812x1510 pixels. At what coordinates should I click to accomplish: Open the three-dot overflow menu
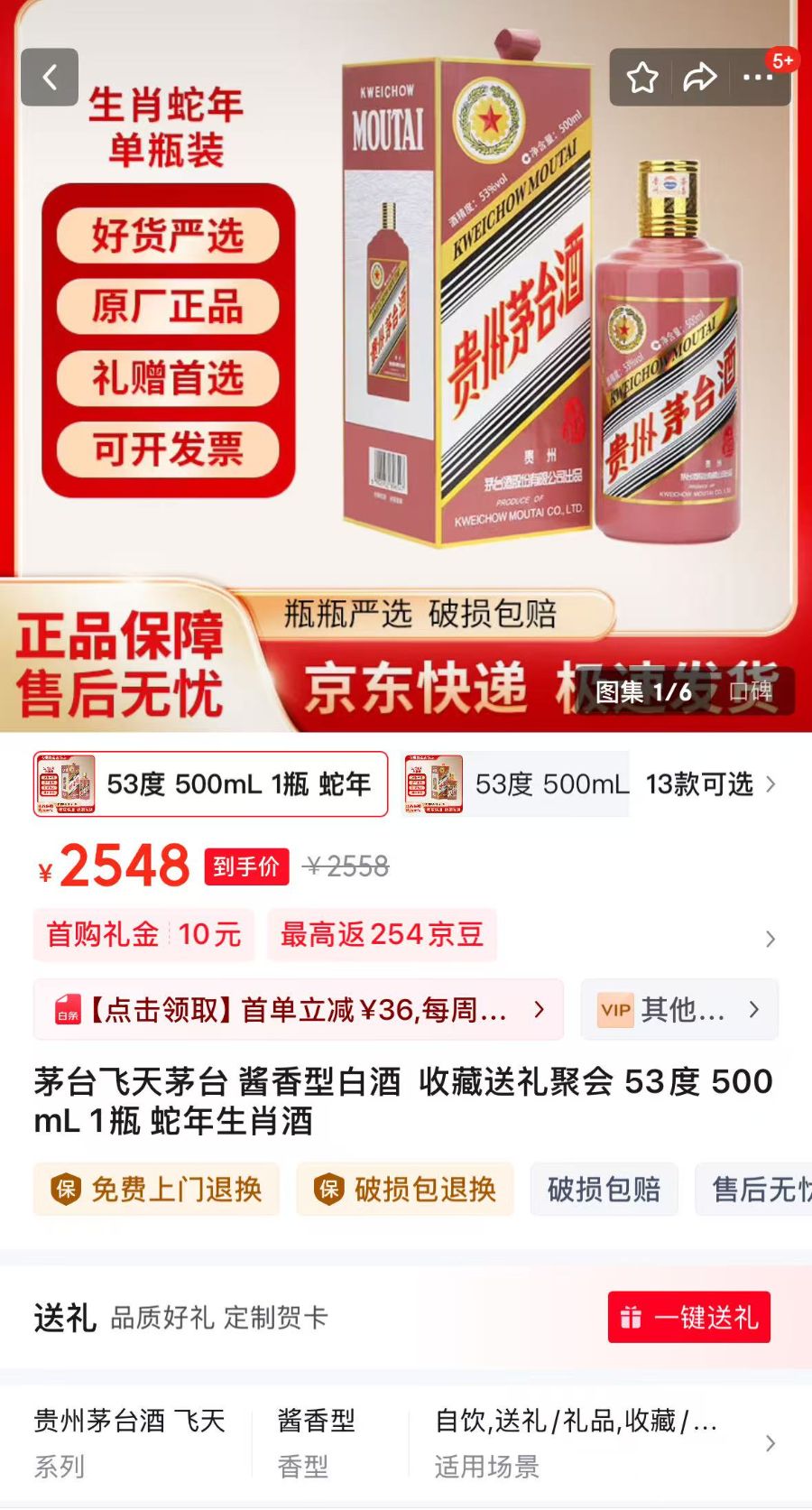[757, 78]
